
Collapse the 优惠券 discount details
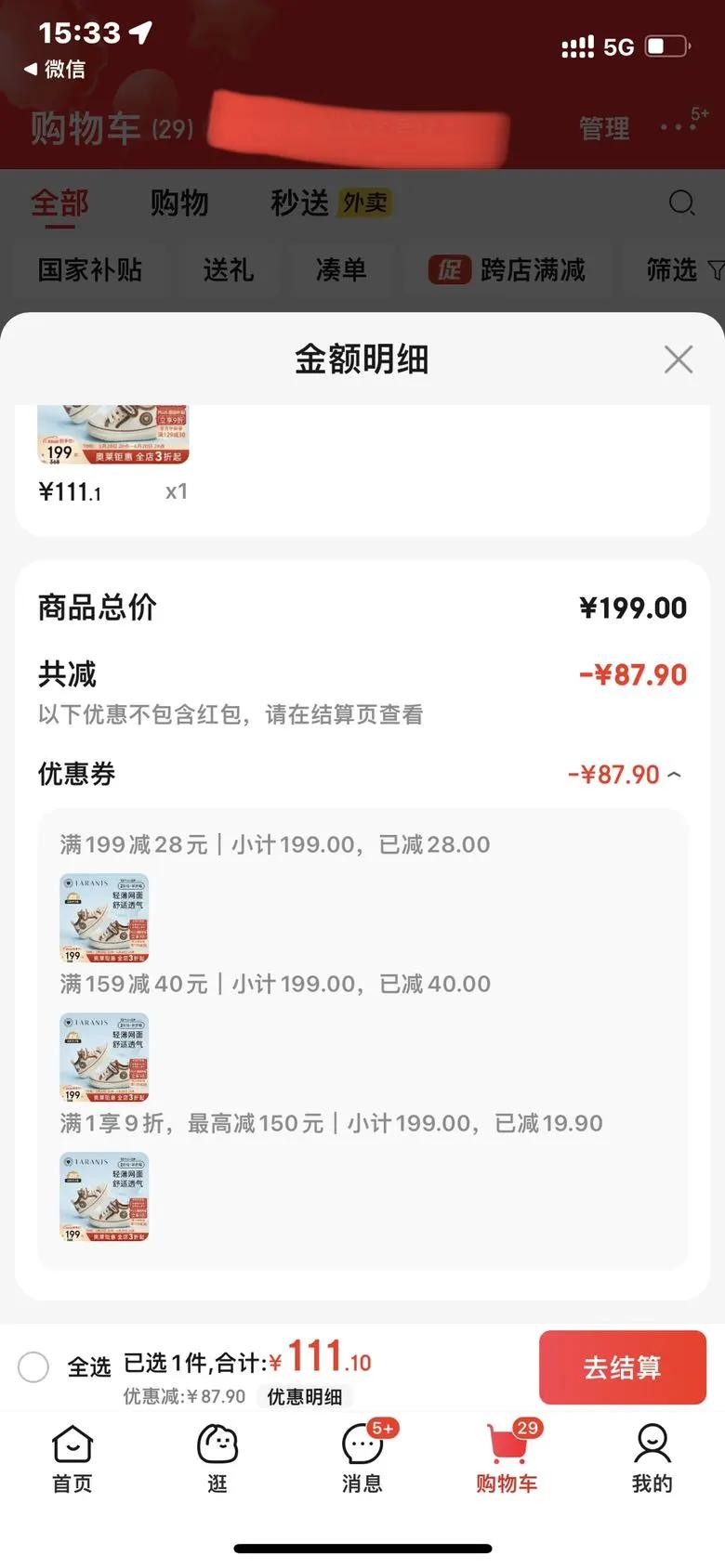675,775
